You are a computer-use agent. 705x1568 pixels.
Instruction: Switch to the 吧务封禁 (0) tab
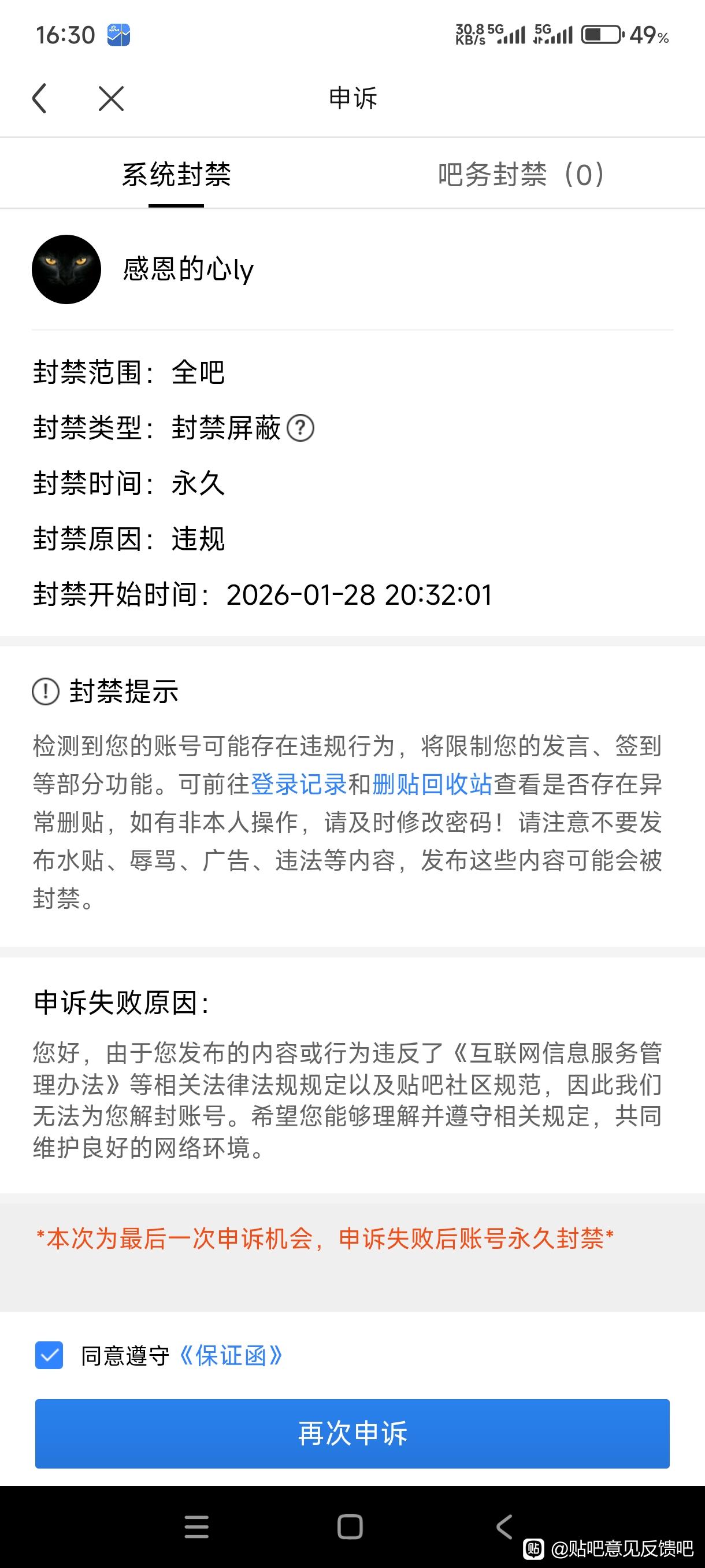tap(521, 175)
